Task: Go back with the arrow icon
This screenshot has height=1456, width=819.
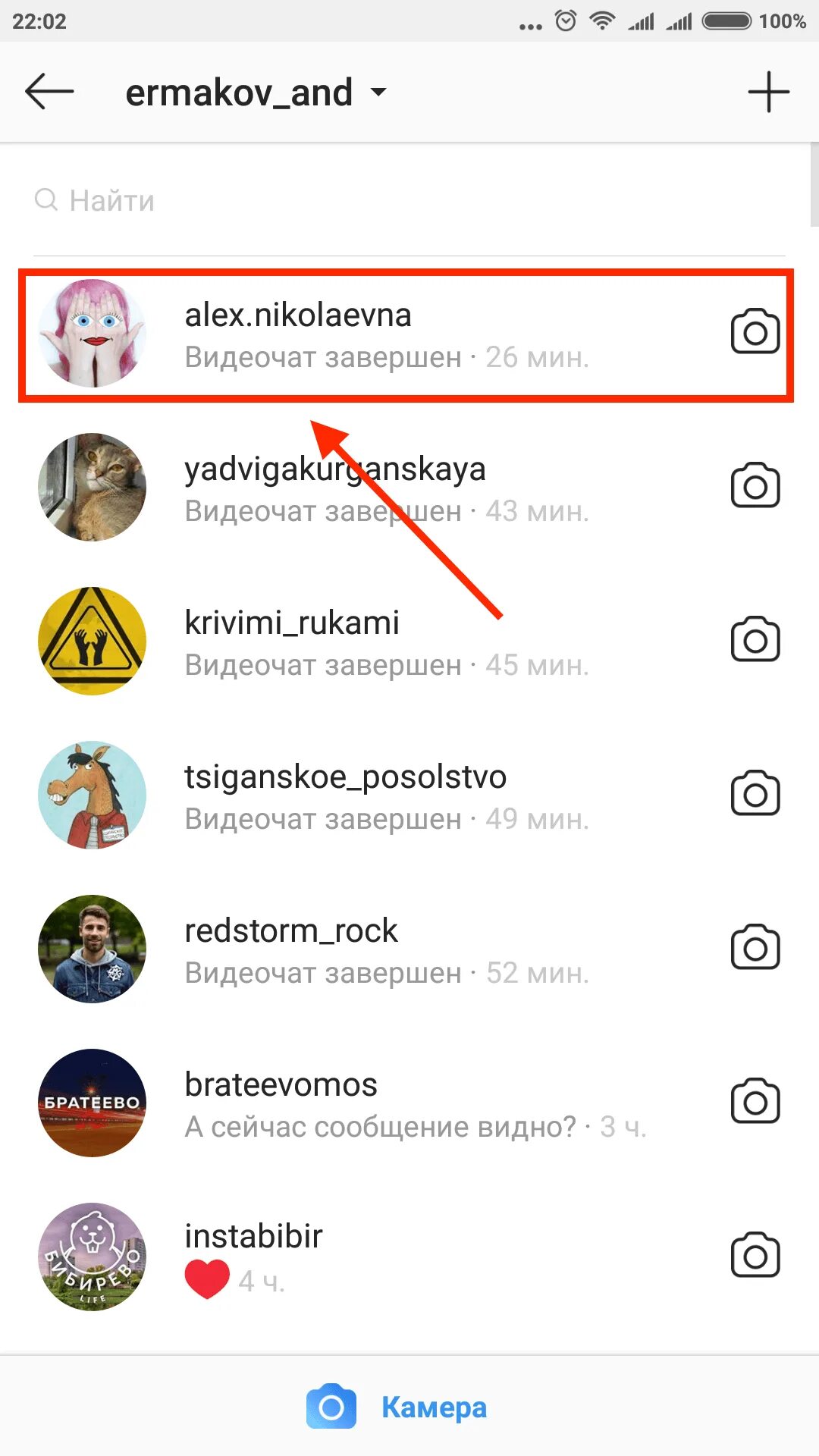Action: pos(49,92)
